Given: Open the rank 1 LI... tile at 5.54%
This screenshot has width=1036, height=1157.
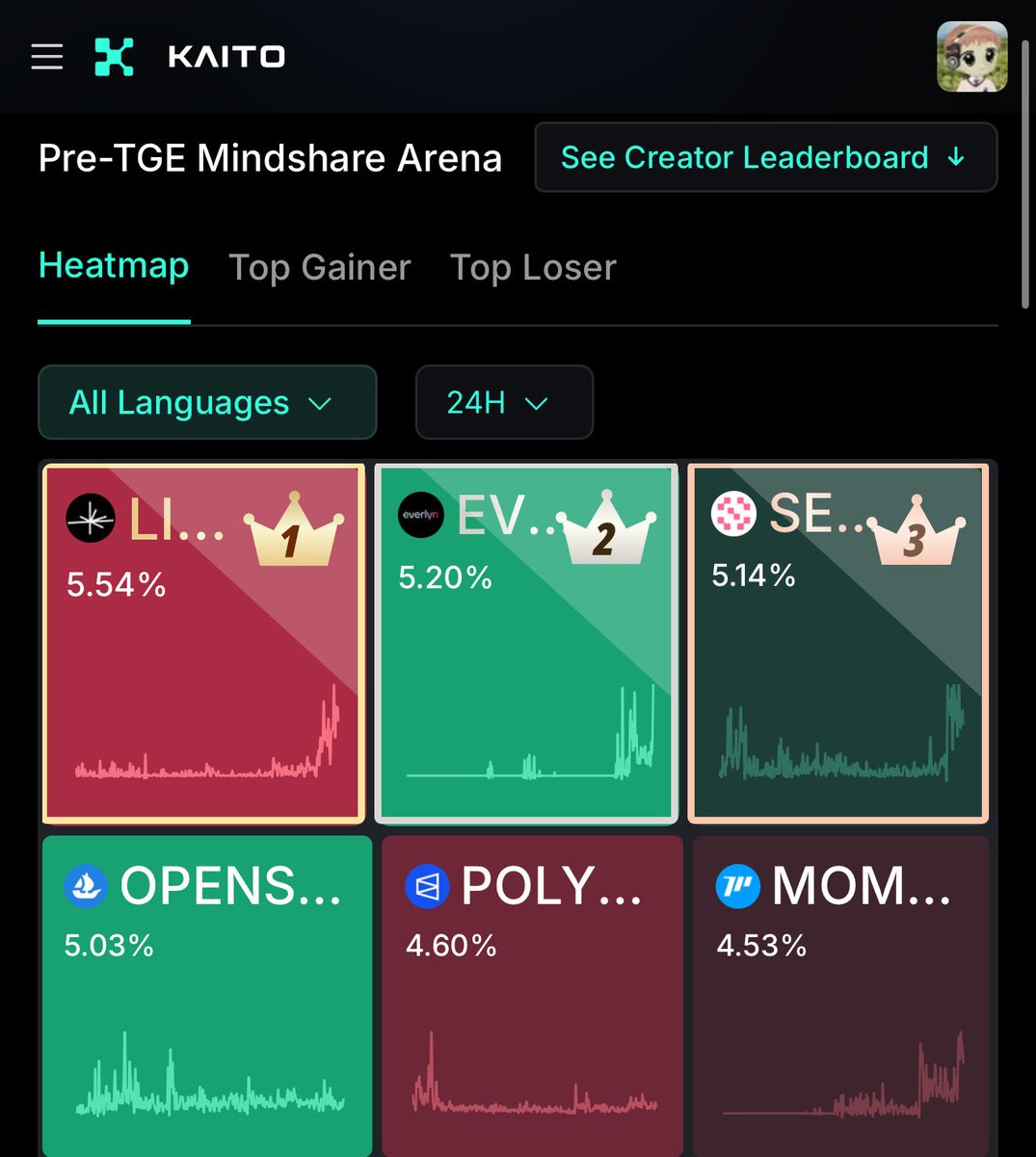Looking at the screenshot, I should (x=203, y=643).
